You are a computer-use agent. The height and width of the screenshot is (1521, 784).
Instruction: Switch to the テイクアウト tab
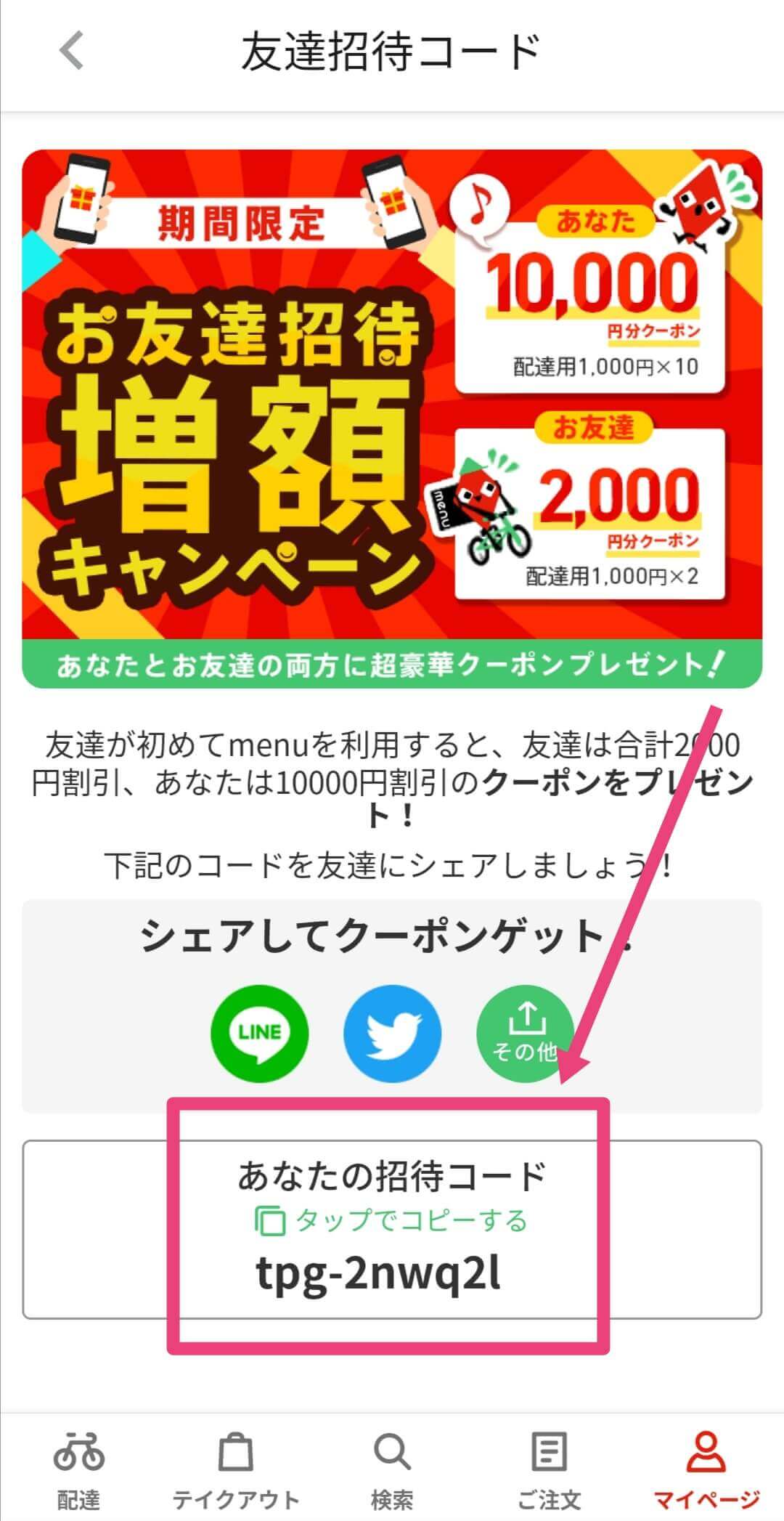(235, 1469)
